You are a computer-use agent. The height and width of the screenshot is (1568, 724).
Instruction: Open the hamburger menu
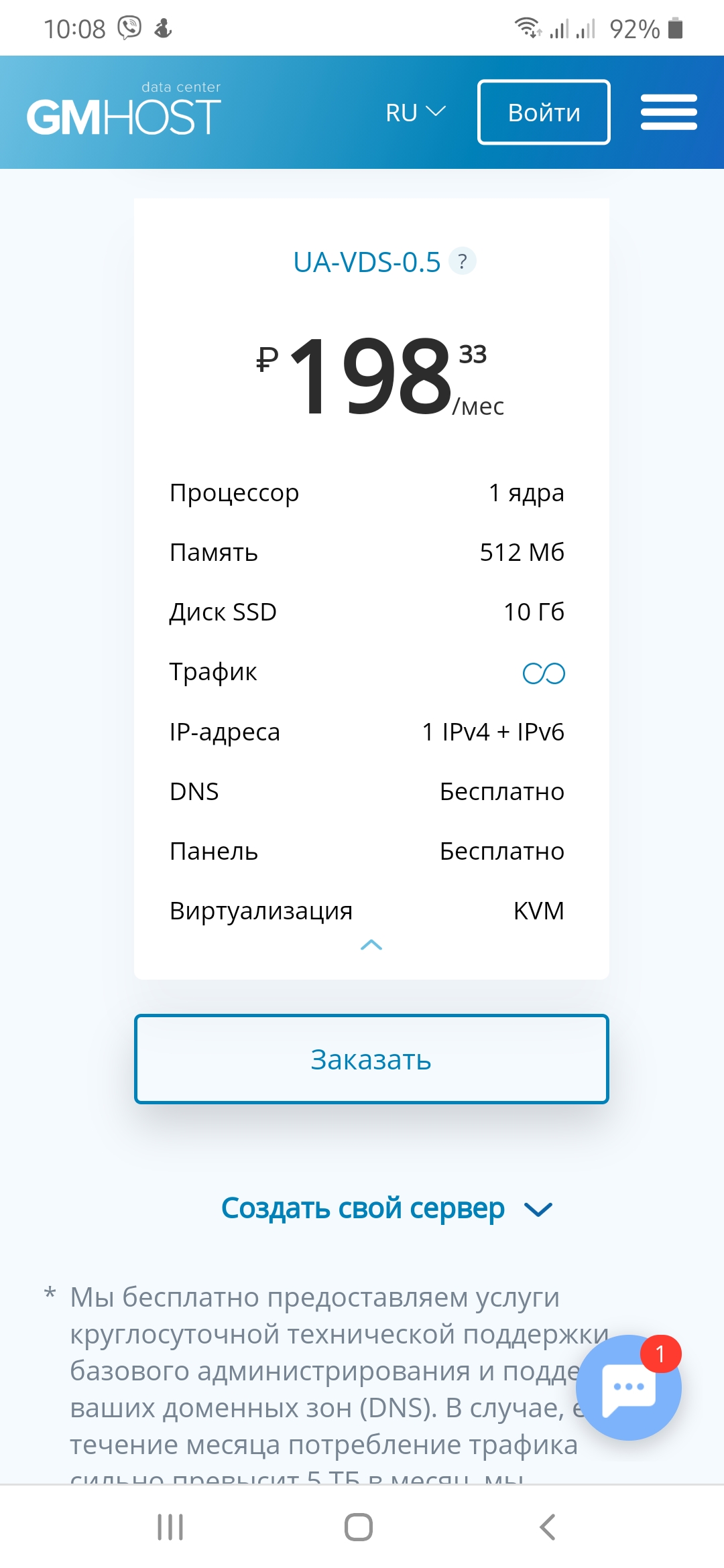[x=668, y=112]
